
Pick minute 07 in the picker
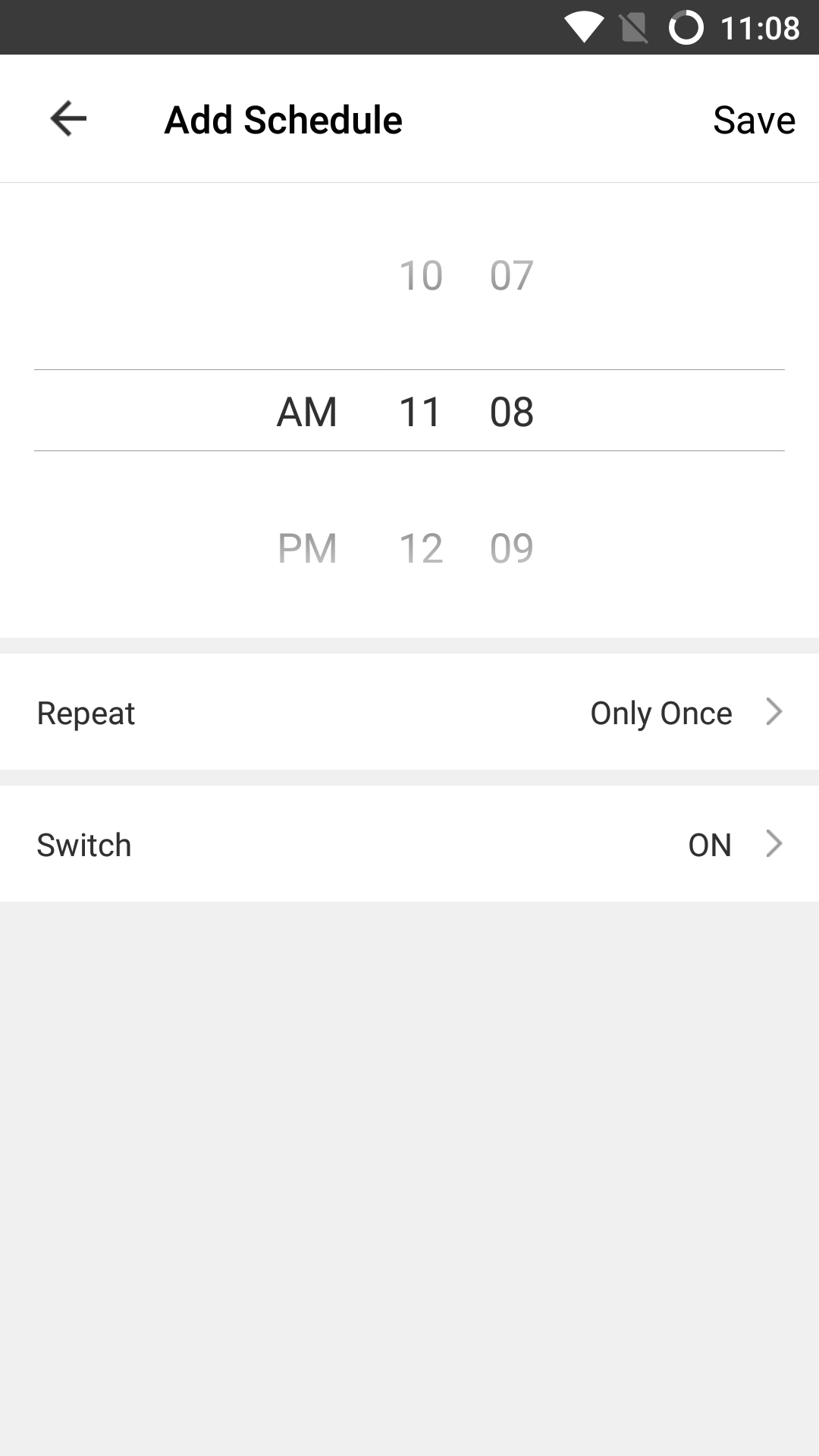tap(512, 275)
